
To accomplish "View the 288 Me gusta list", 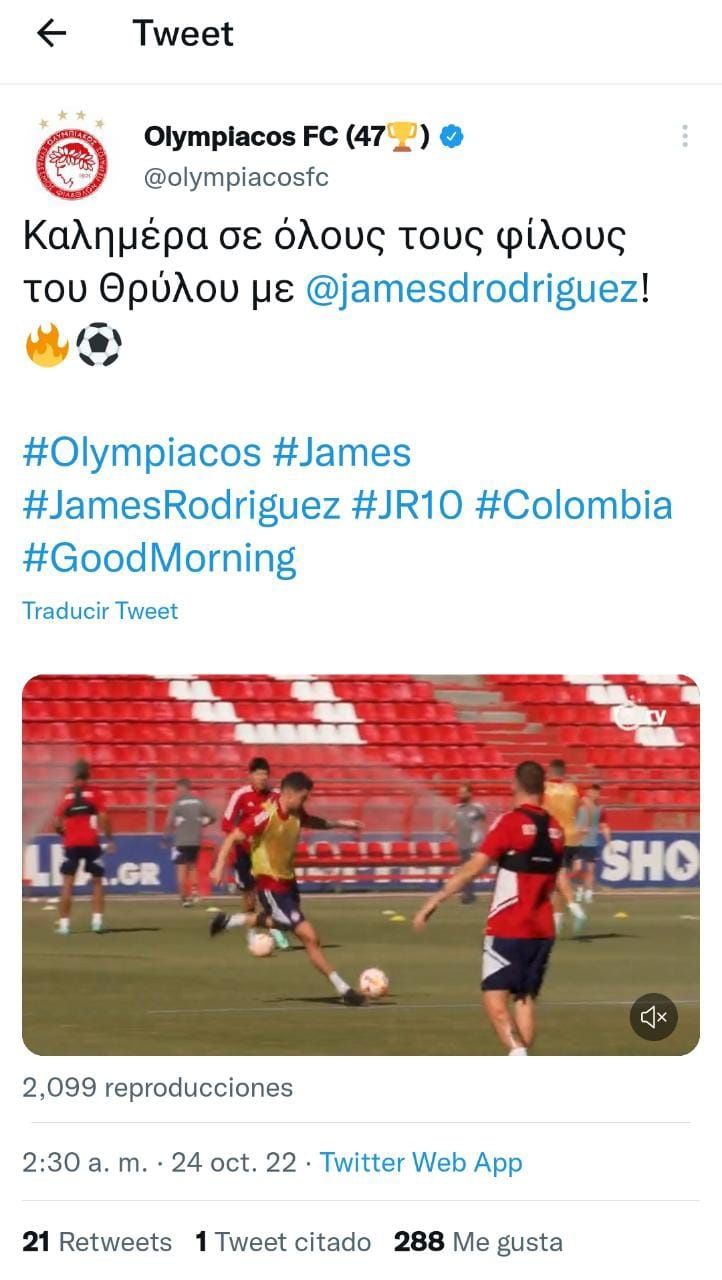I will point(478,1242).
